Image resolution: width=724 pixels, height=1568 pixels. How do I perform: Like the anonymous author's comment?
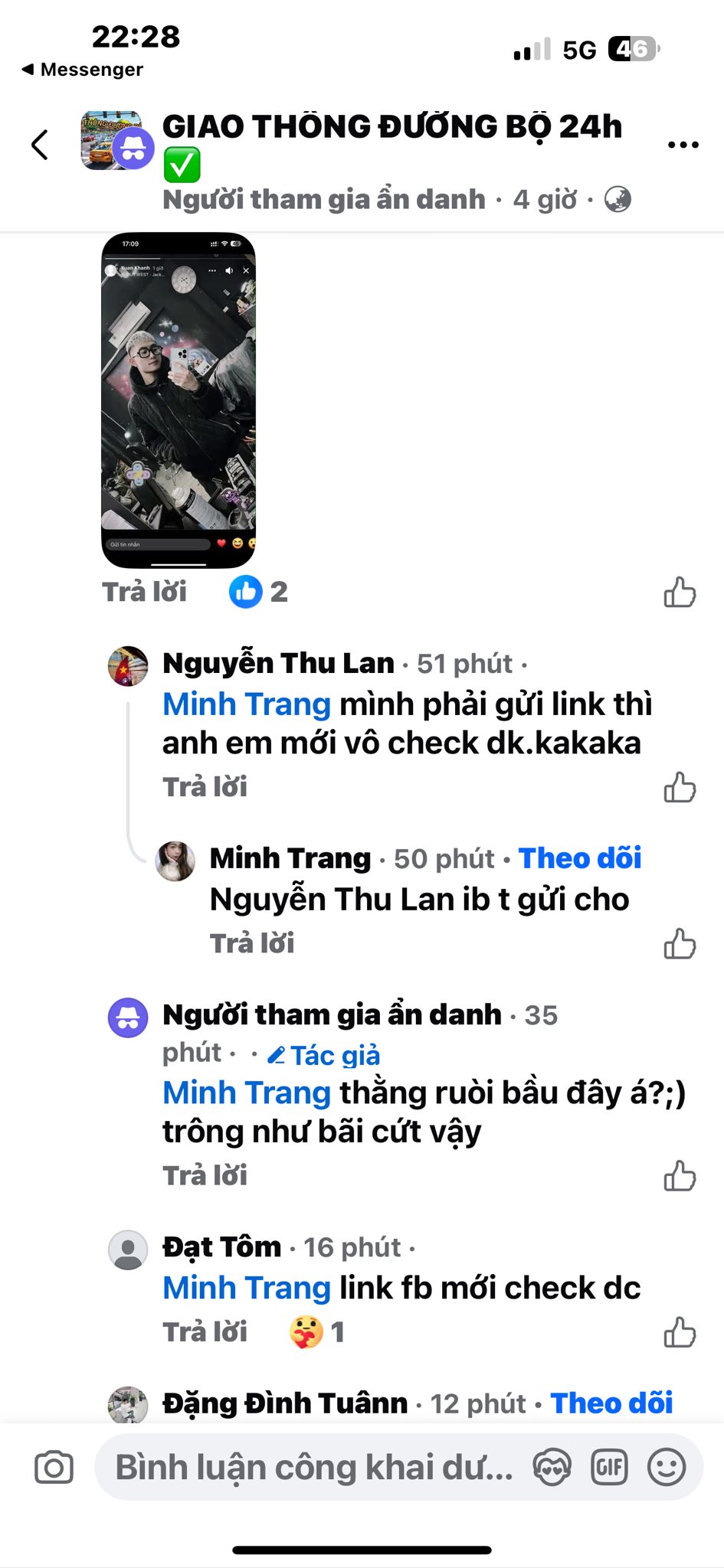(680, 1177)
